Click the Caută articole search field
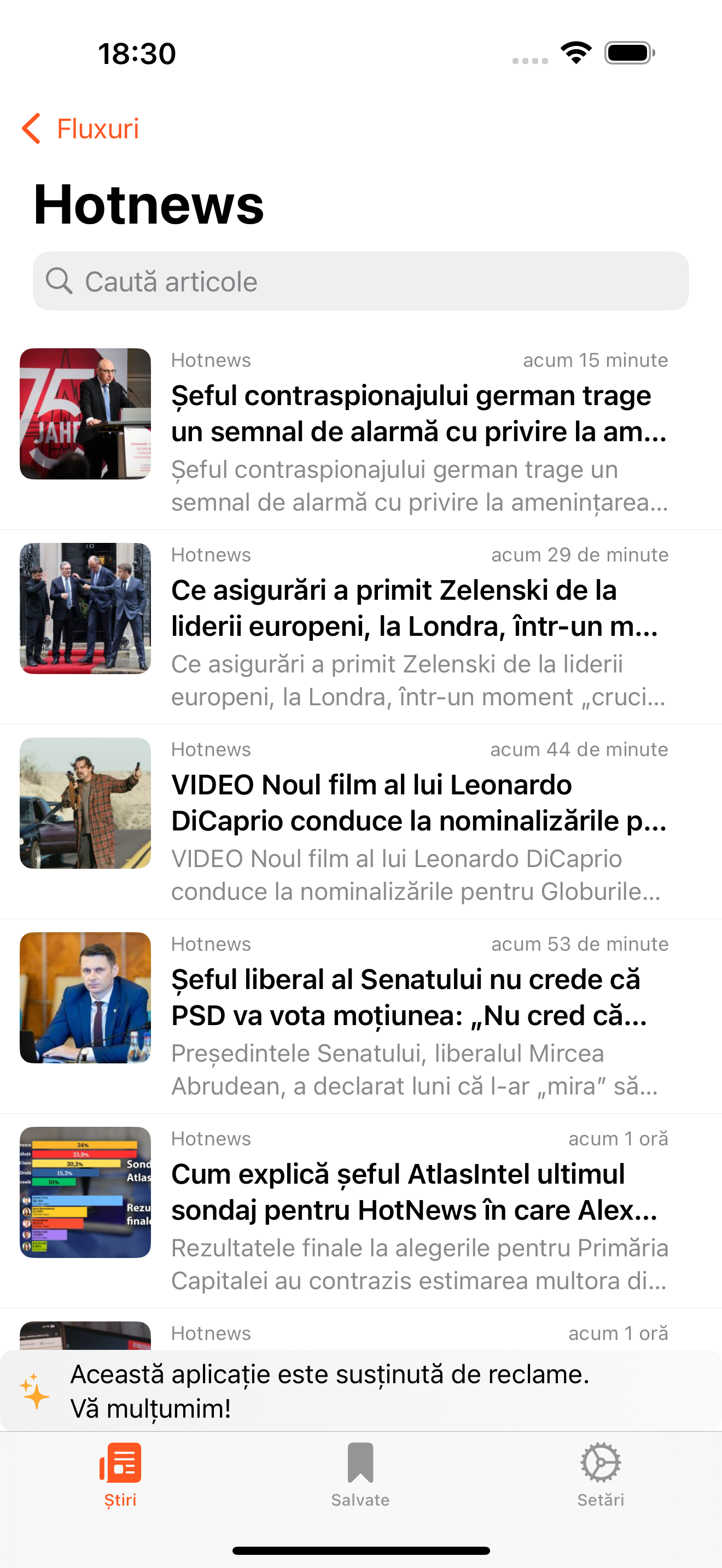The width and height of the screenshot is (722, 1568). click(x=361, y=281)
